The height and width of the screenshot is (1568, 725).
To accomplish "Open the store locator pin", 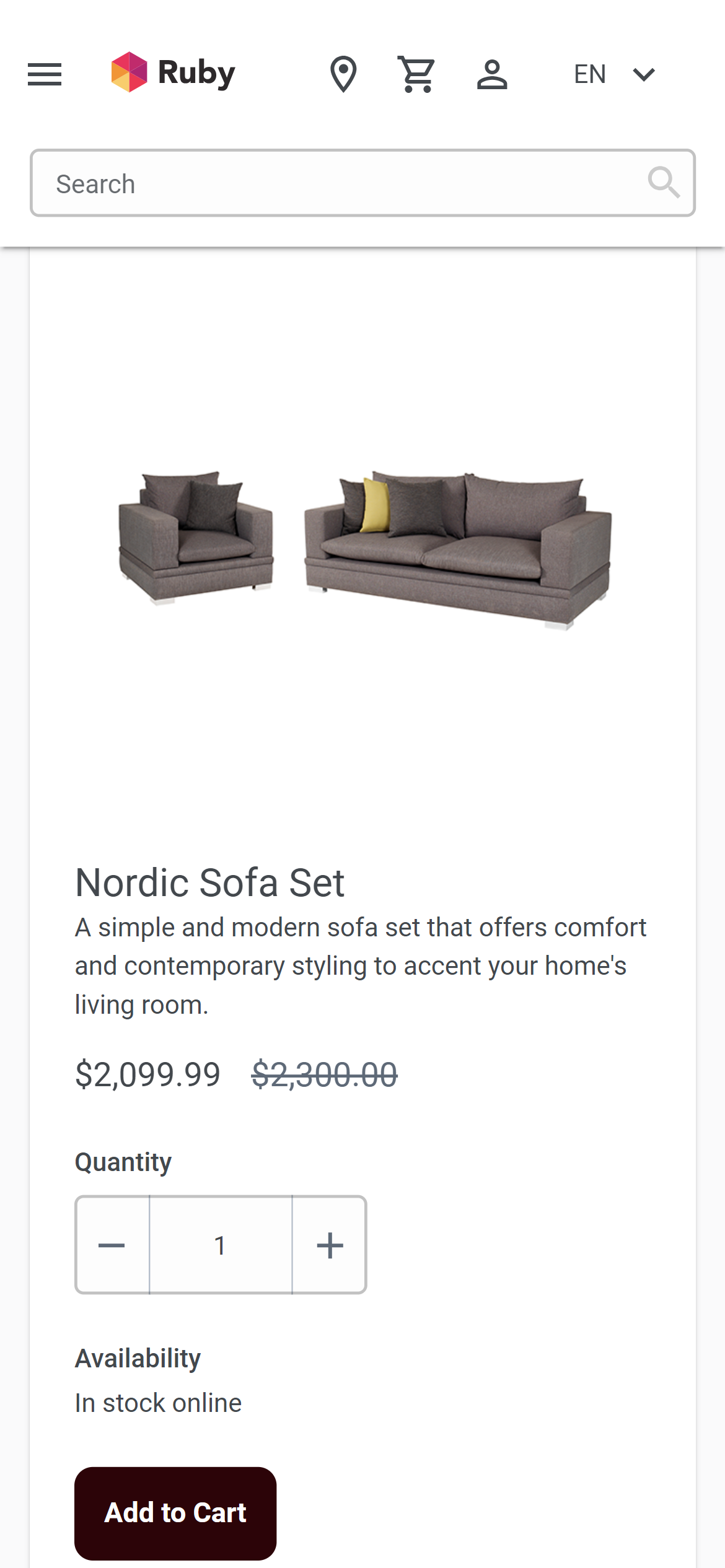I will pos(343,74).
